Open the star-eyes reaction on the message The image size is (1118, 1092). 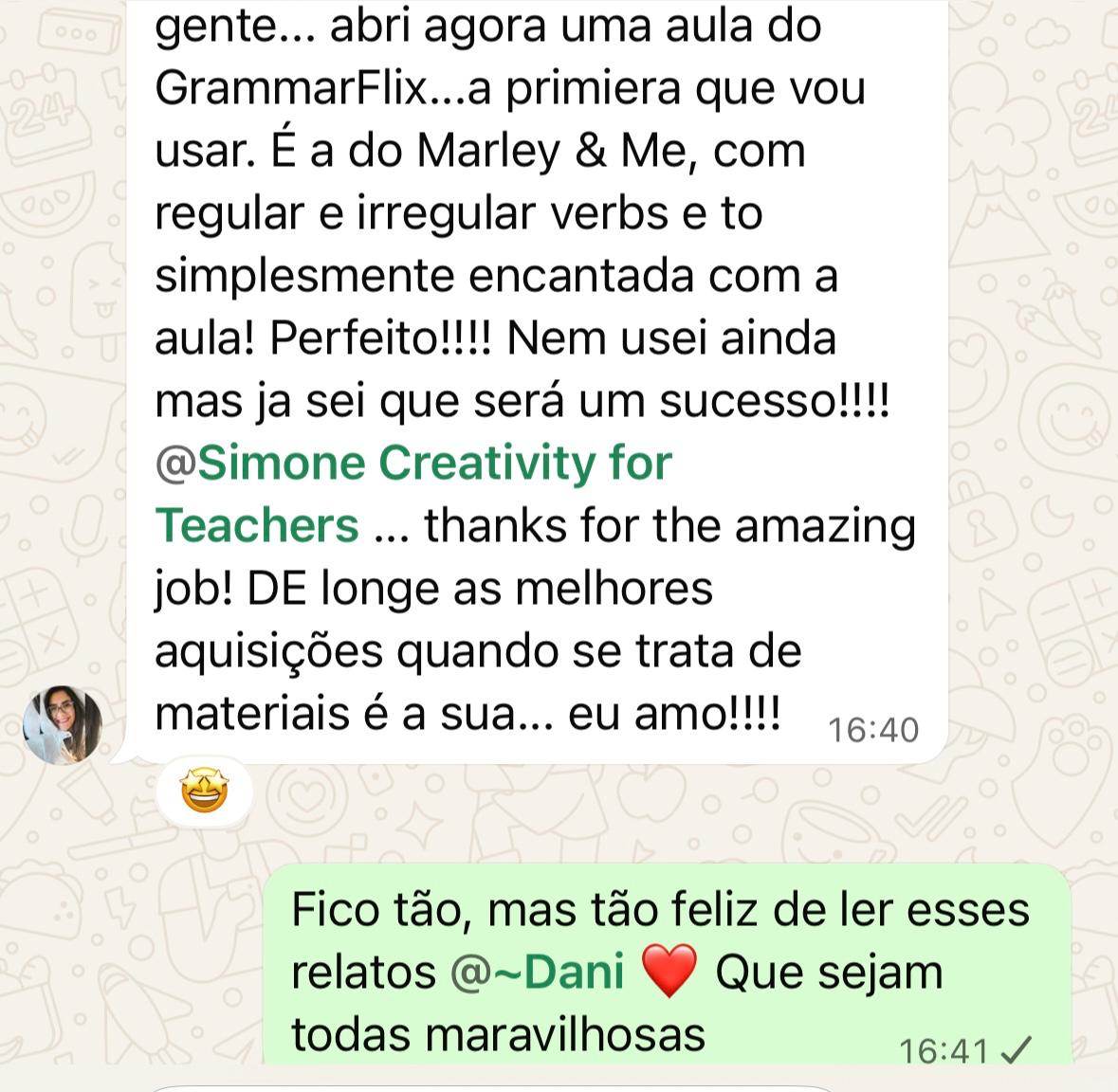(204, 792)
